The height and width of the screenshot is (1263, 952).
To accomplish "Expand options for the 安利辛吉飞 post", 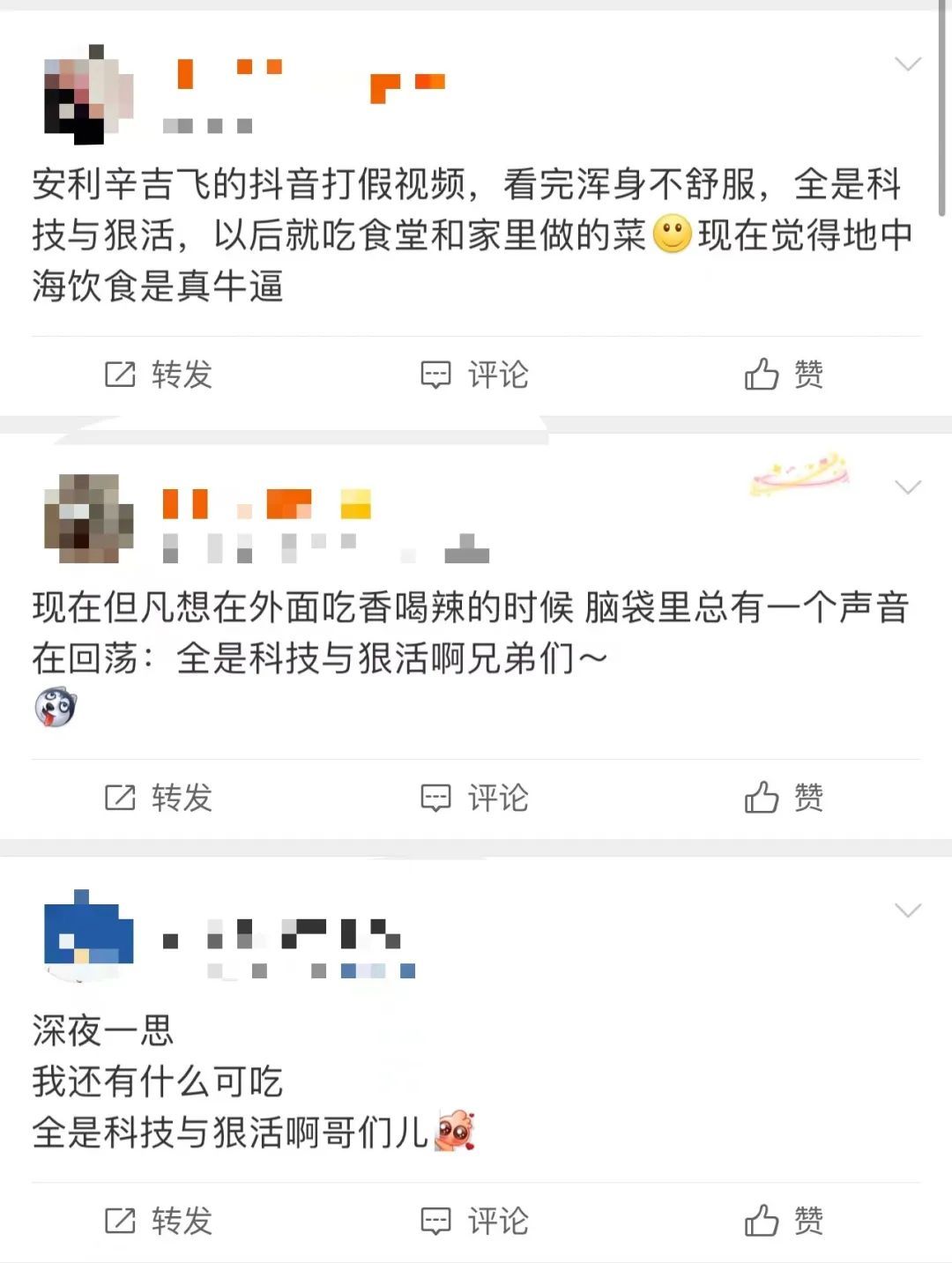I will (x=907, y=63).
